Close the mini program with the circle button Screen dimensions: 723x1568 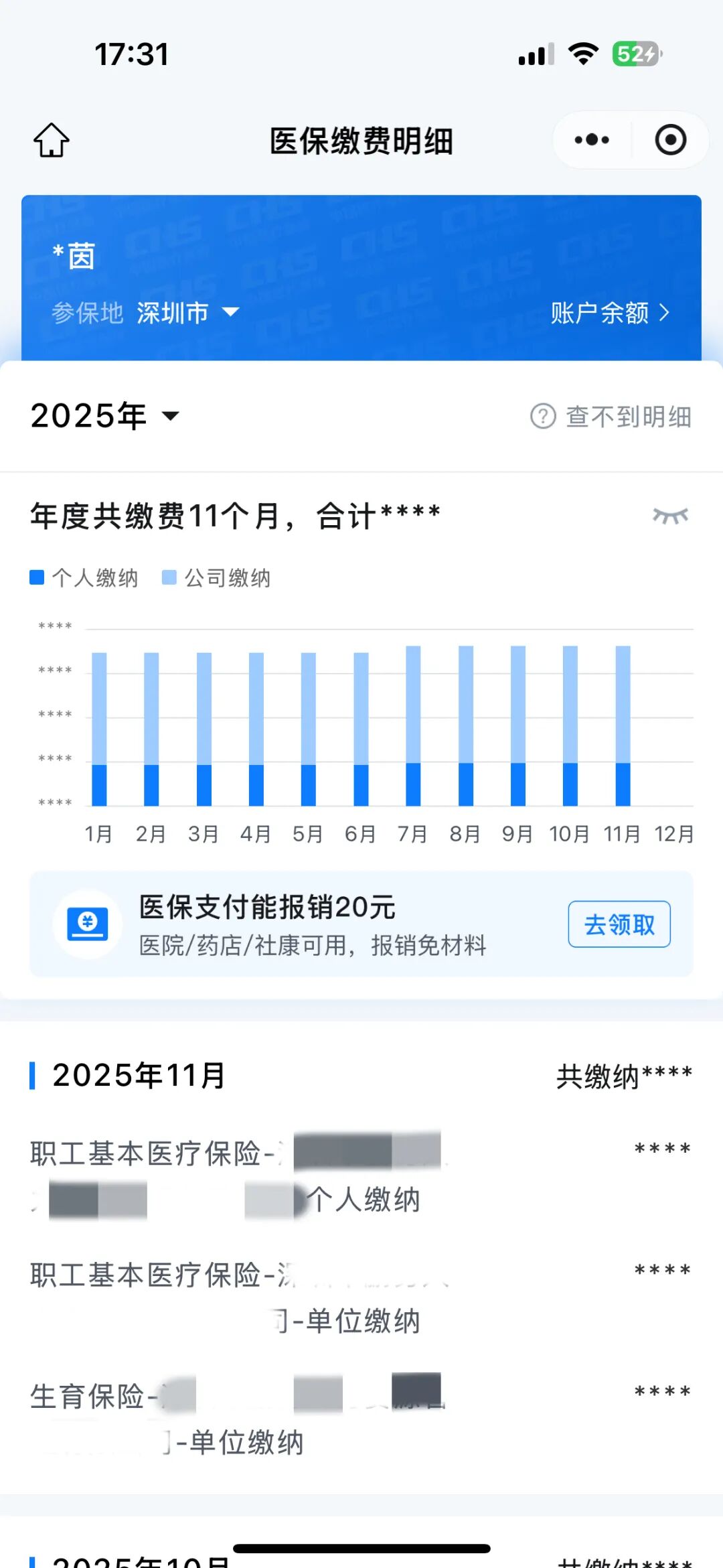(670, 140)
